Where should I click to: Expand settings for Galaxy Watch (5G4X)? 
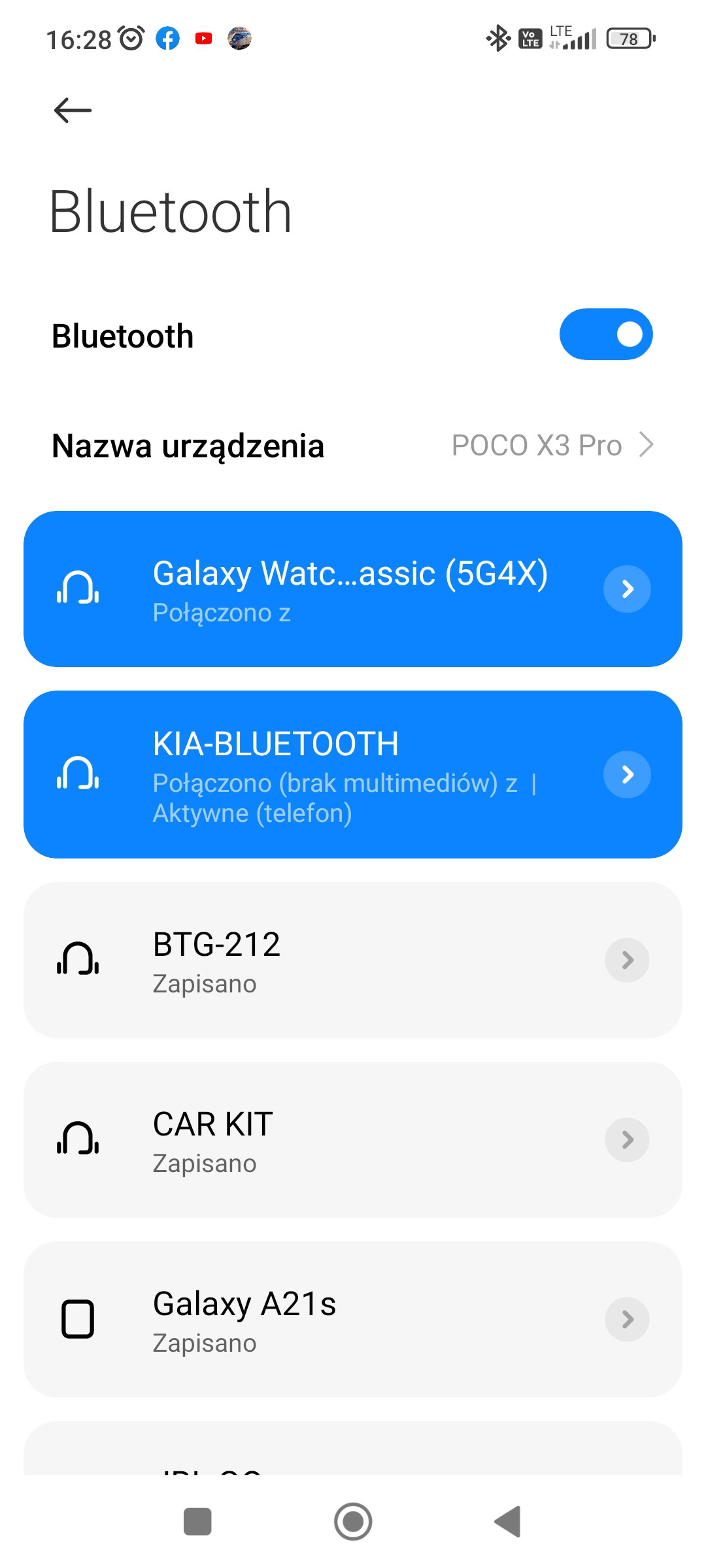point(627,589)
